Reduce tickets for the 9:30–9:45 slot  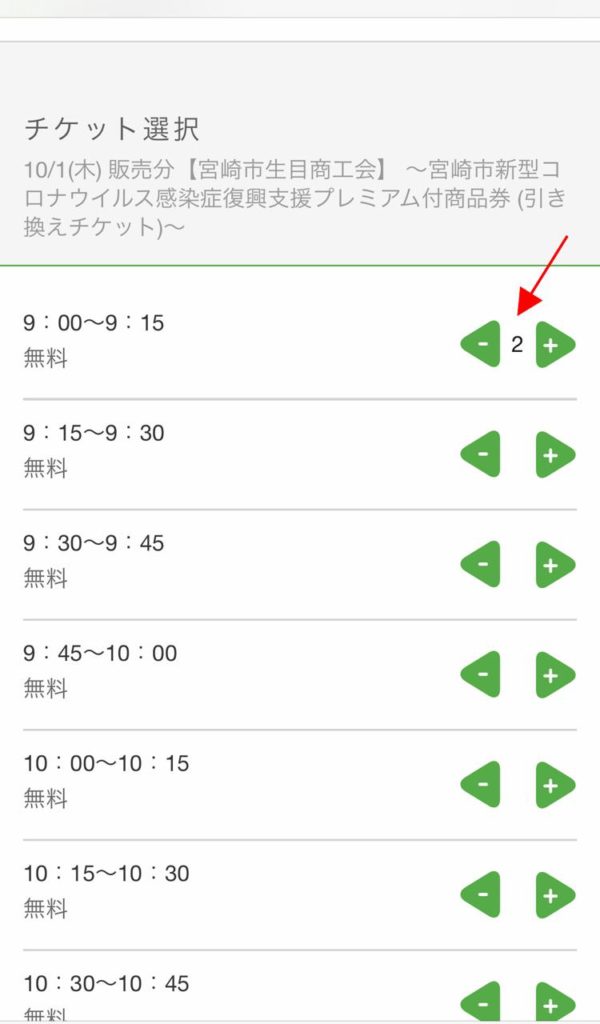(x=482, y=565)
